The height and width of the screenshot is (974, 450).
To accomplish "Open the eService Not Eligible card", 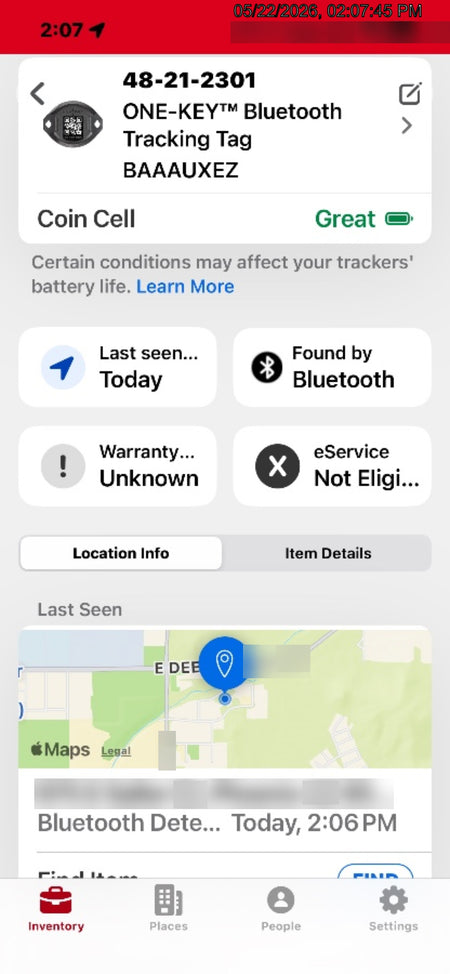I will tap(332, 466).
